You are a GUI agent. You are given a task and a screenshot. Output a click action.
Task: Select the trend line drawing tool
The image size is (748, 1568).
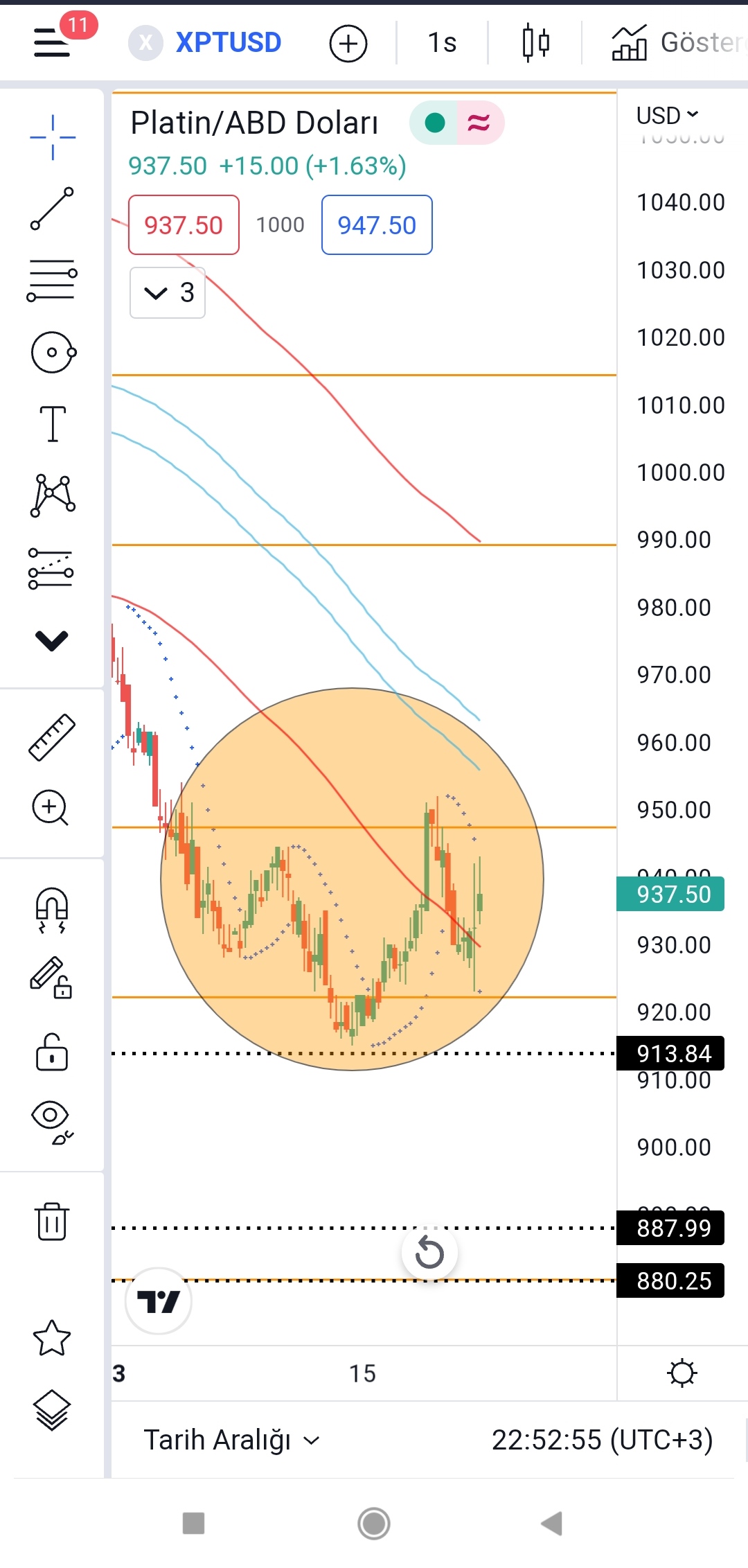[x=53, y=209]
